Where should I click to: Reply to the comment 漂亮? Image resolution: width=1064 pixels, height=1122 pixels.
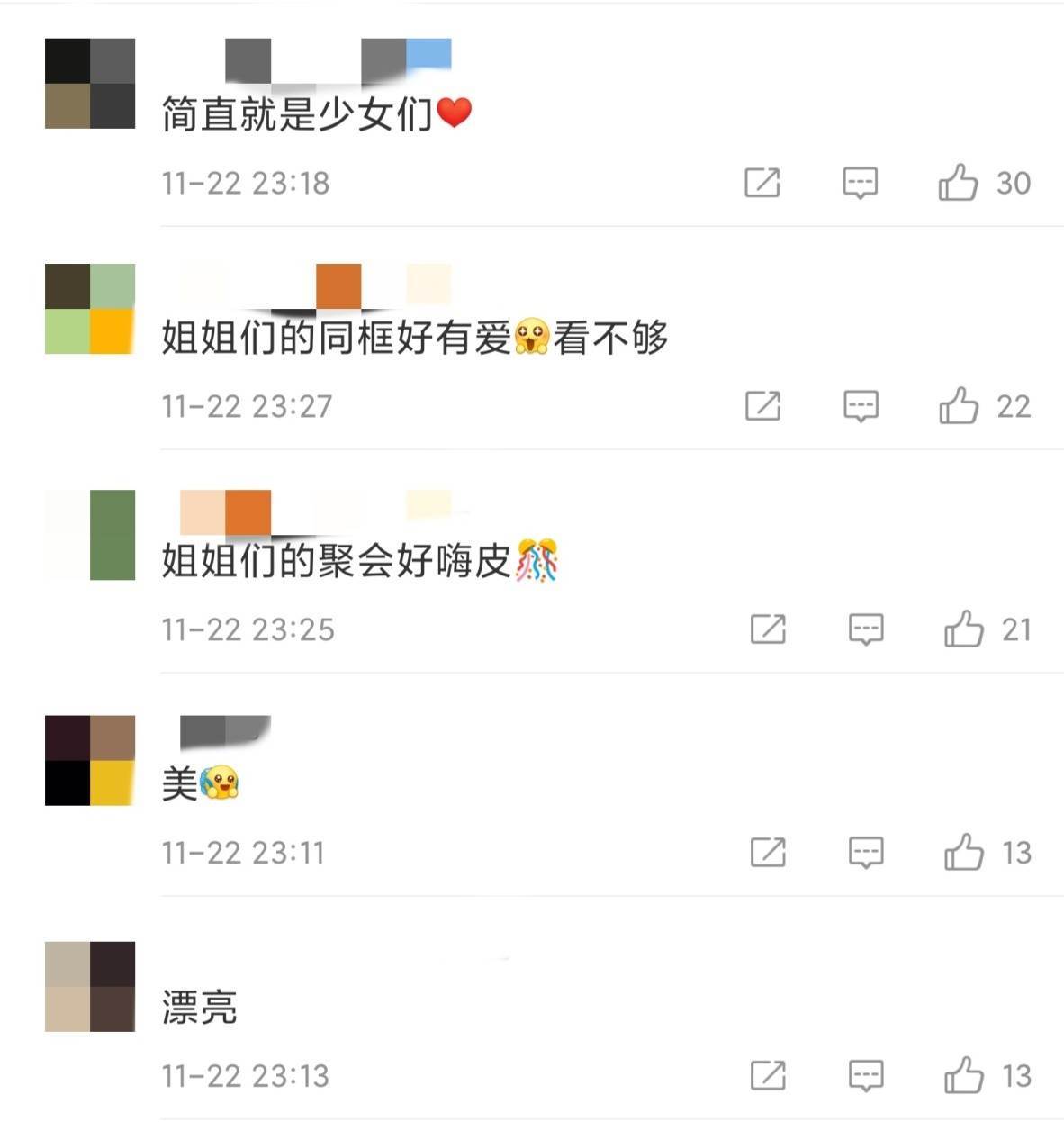pyautogui.click(x=866, y=1075)
